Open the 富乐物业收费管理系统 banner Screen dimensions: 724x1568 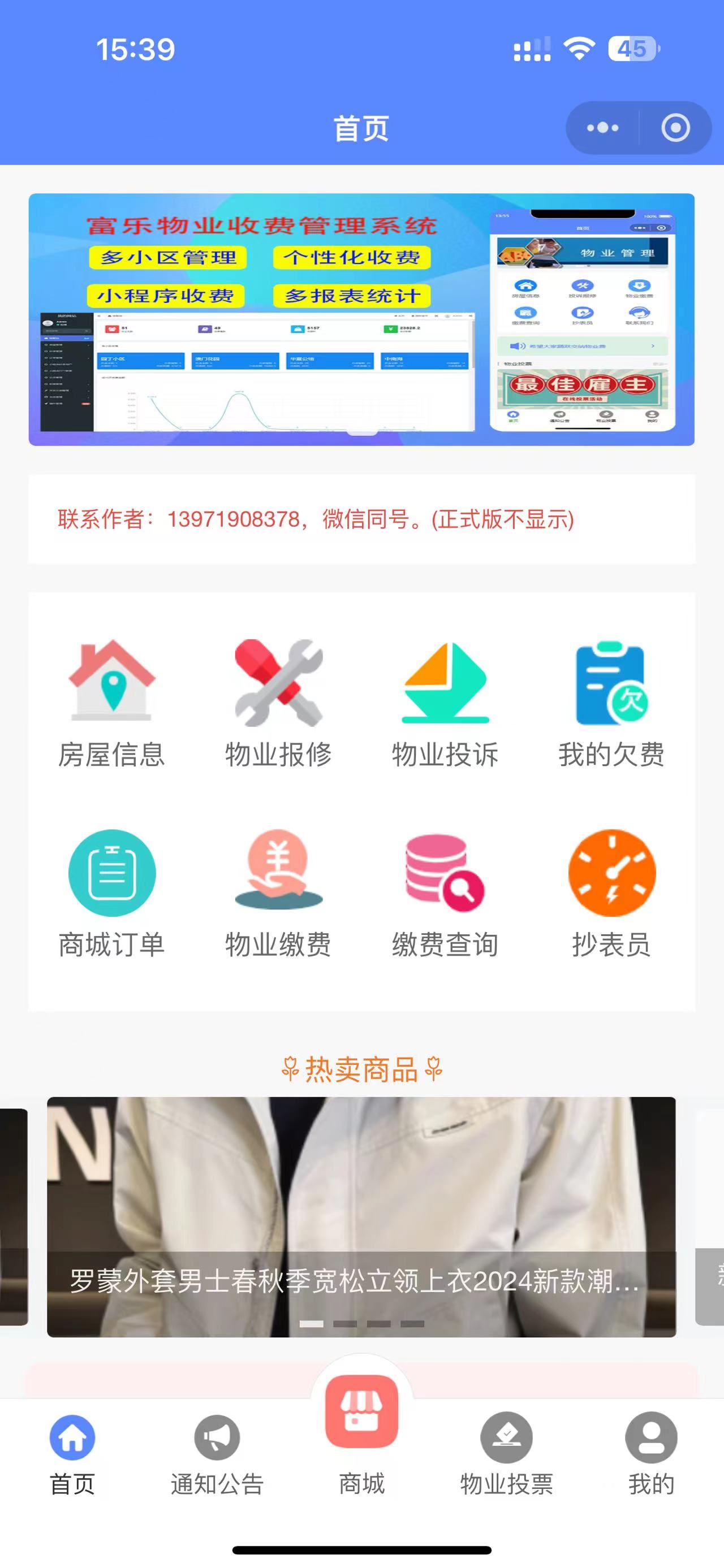point(361,319)
